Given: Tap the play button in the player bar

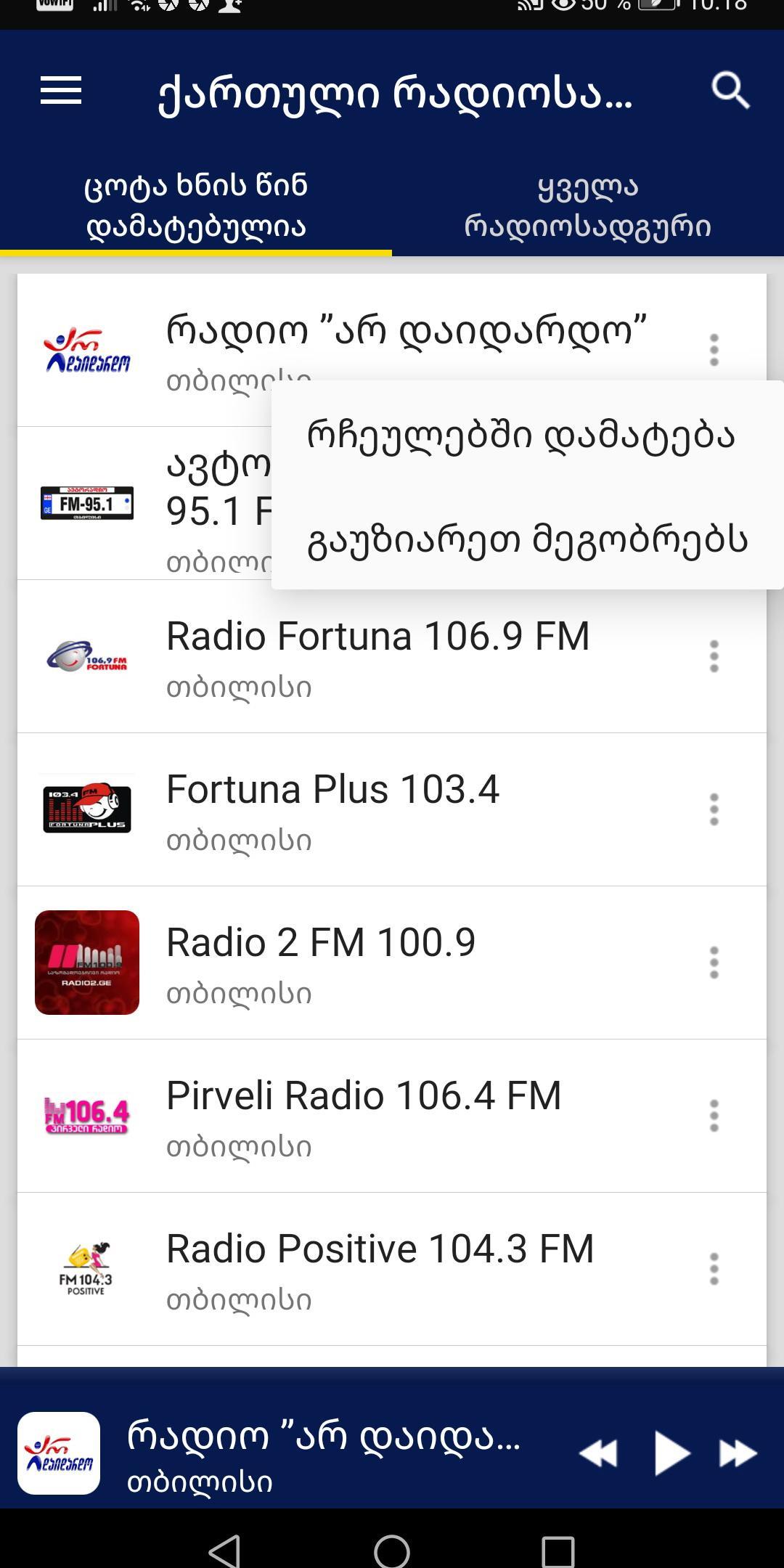Looking at the screenshot, I should 671,1453.
